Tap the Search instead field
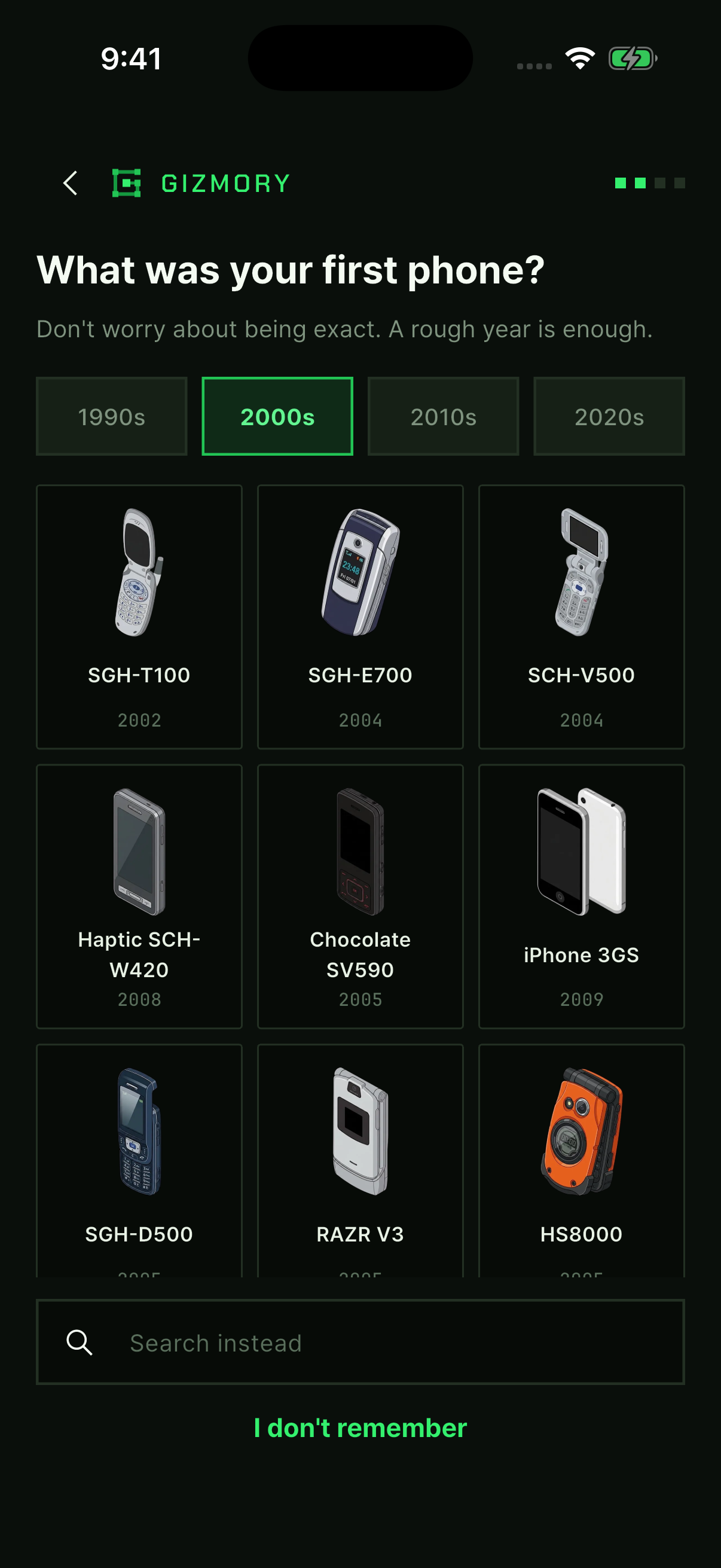This screenshot has height=1568, width=721. pos(360,1342)
